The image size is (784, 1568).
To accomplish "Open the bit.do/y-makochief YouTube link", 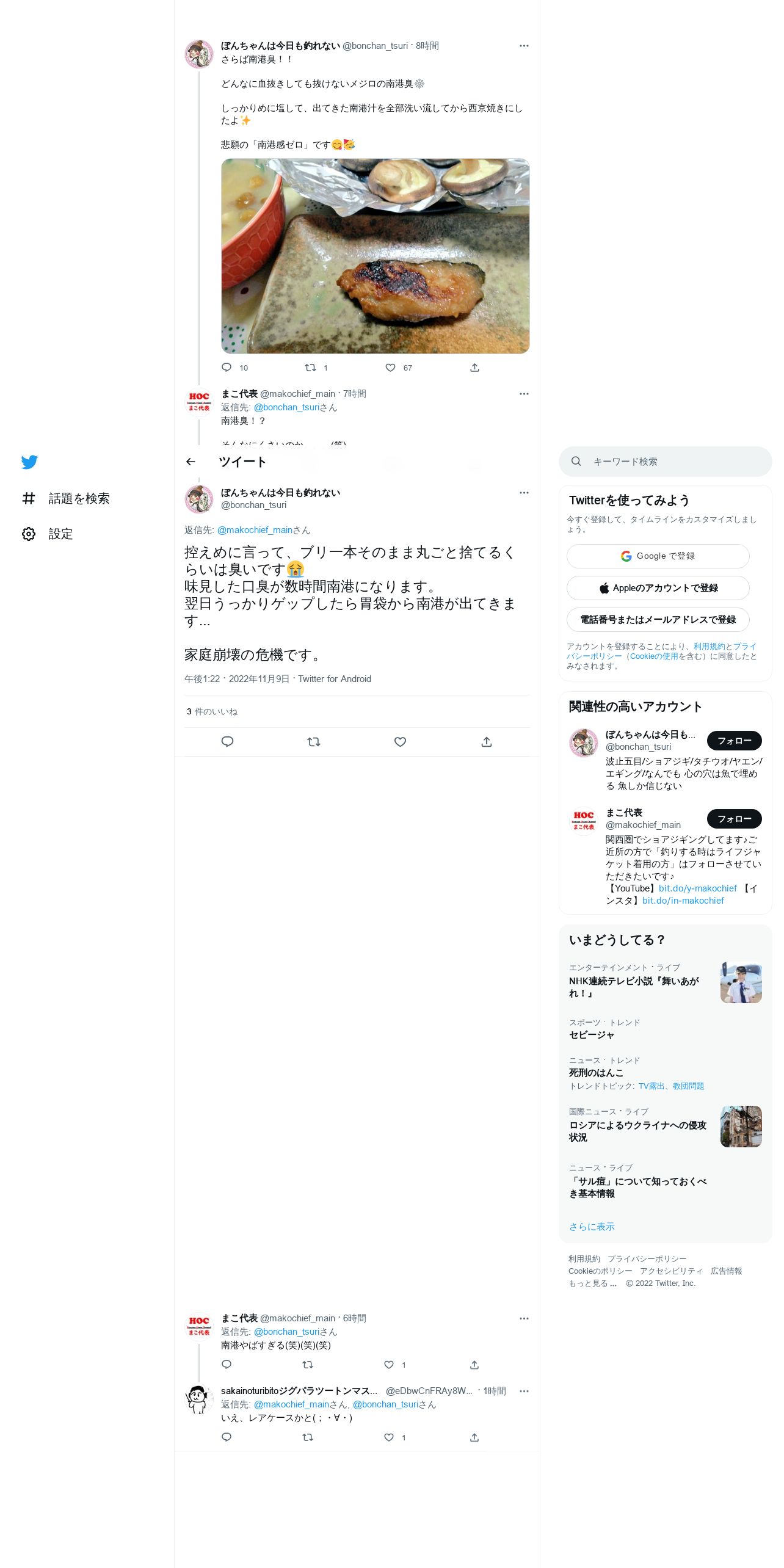I will pyautogui.click(x=697, y=888).
